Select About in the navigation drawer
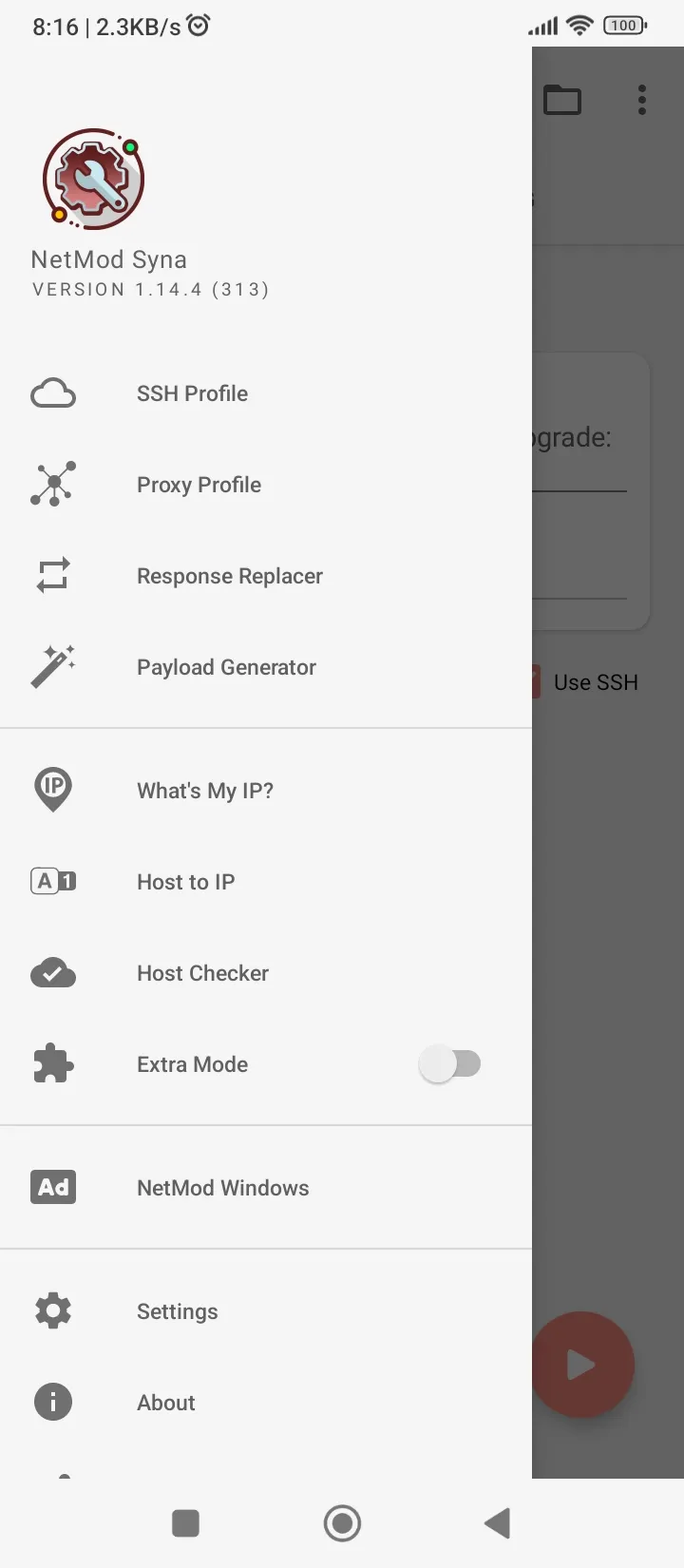 click(x=165, y=1402)
